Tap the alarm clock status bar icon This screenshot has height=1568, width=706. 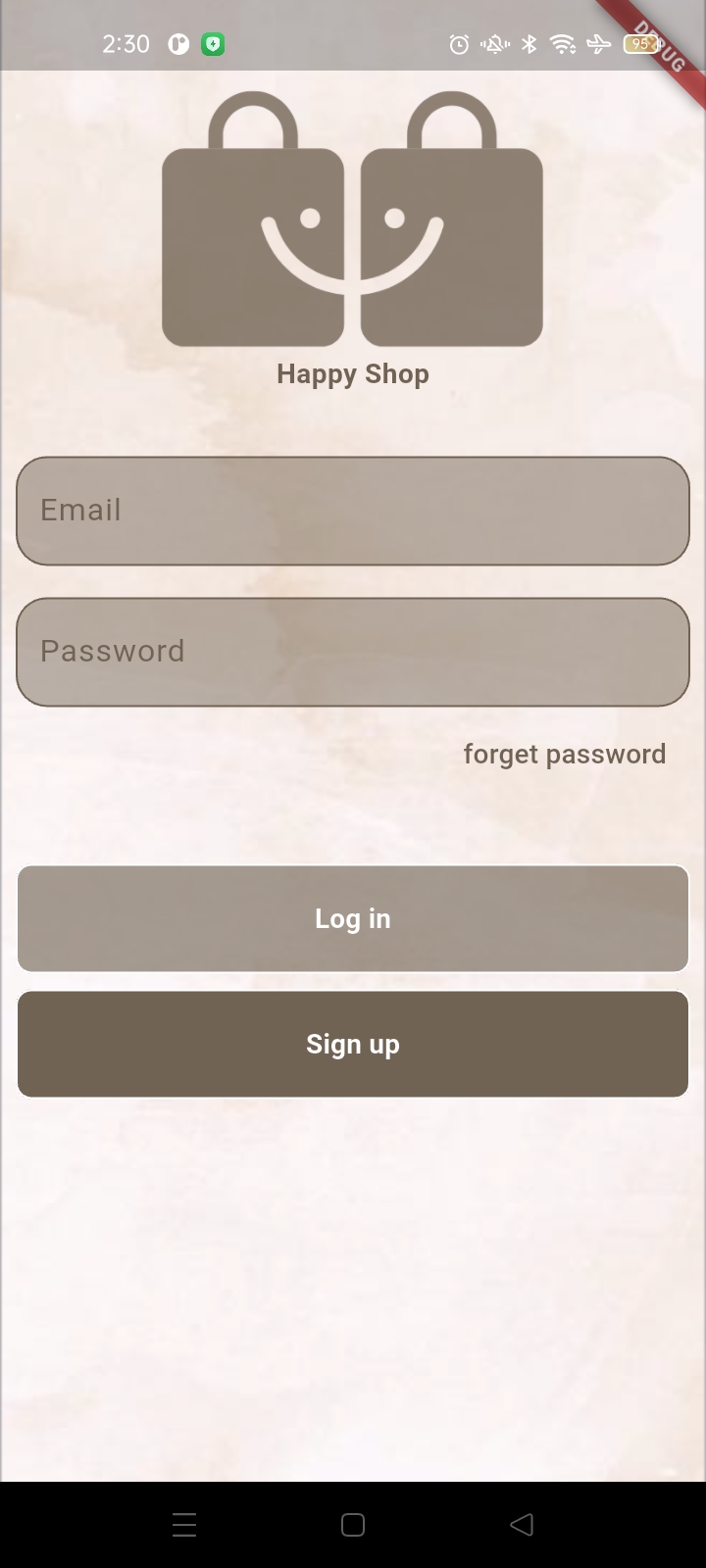458,44
